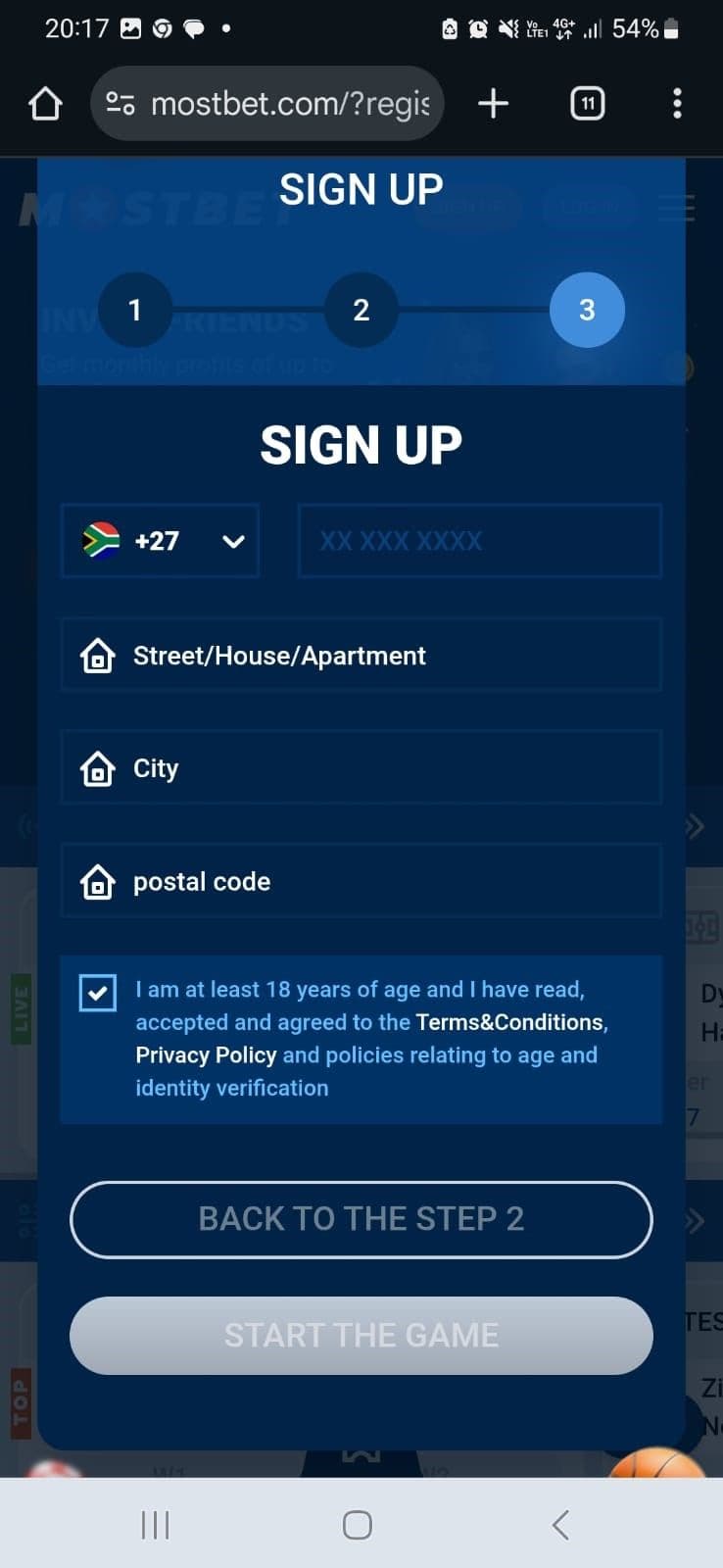The width and height of the screenshot is (723, 1568).
Task: Open the Privacy Policy link
Action: pos(205,1054)
